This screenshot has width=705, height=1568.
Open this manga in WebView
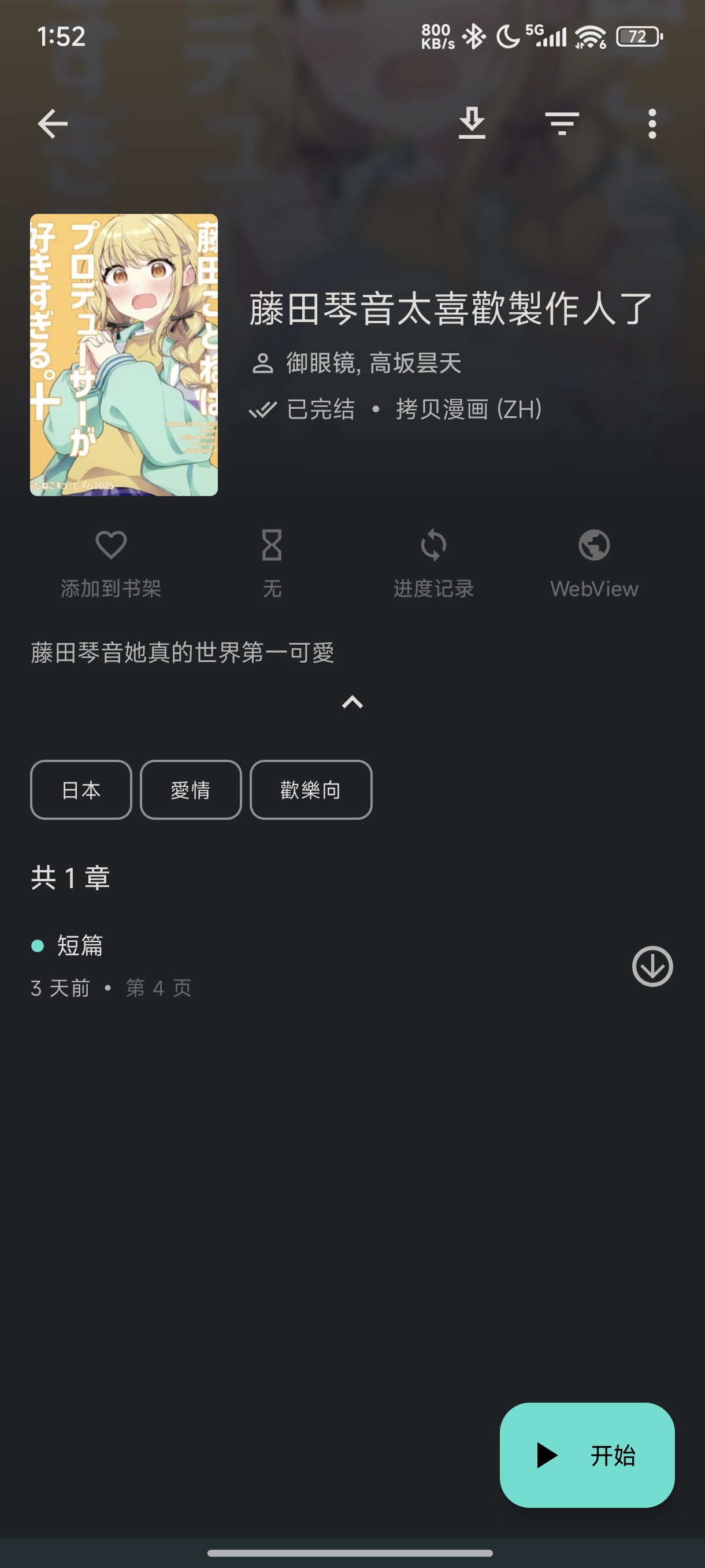point(593,563)
